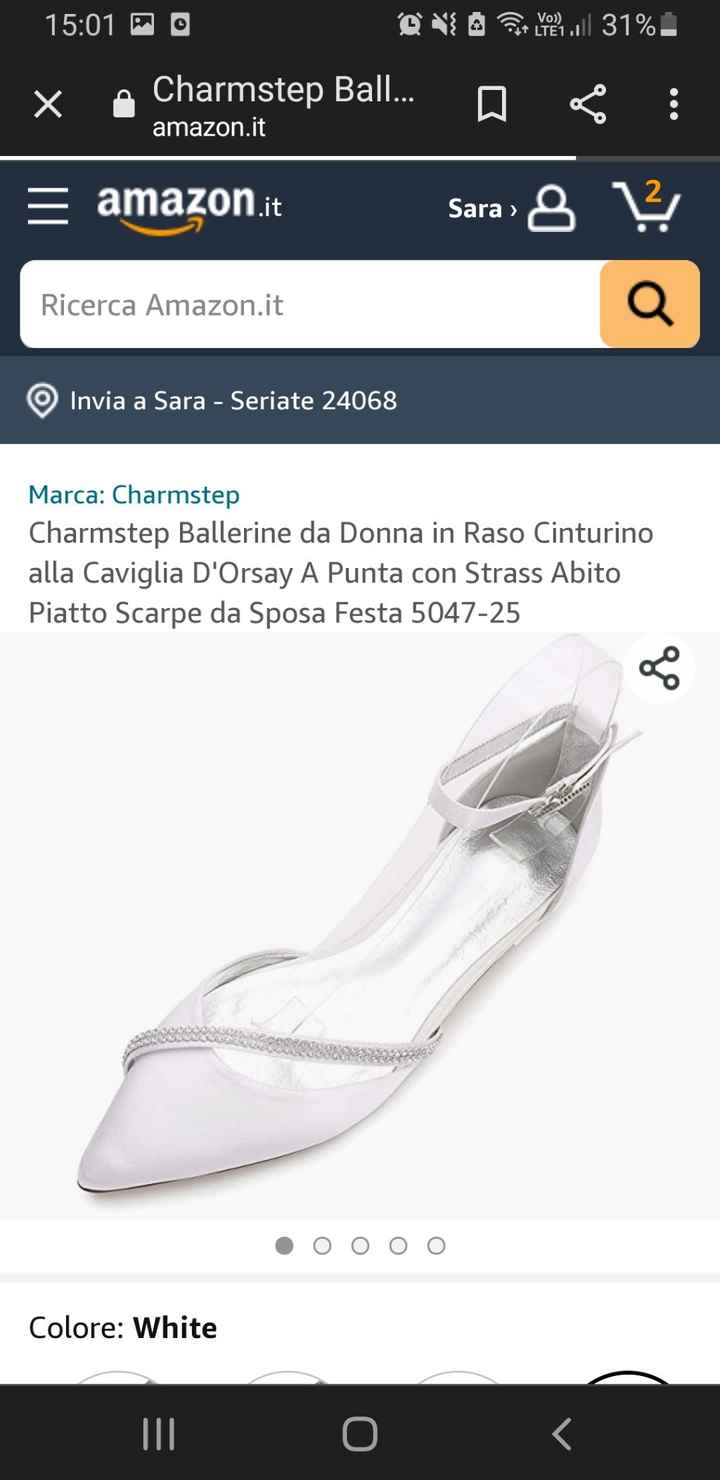Select the first filled carousel dot
Viewport: 720px width, 1480px height.
coord(284,1246)
